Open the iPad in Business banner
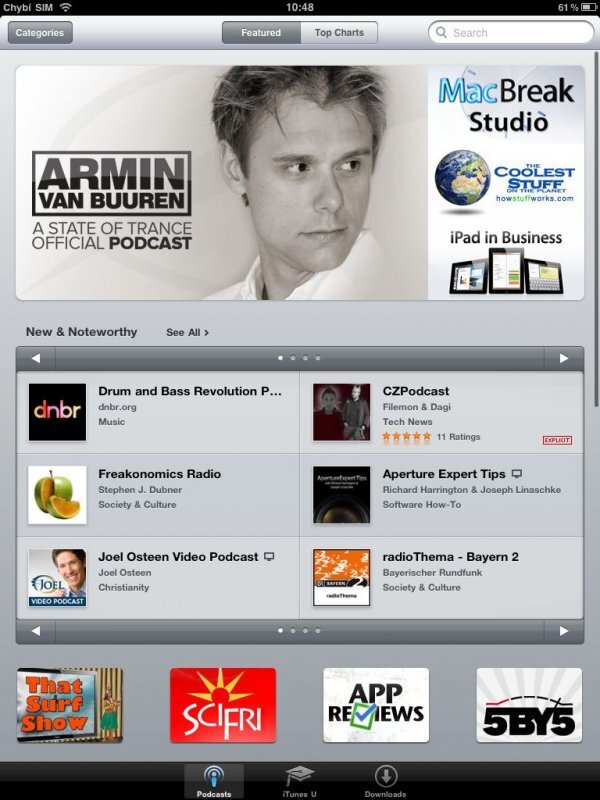The image size is (600, 800). click(x=506, y=261)
